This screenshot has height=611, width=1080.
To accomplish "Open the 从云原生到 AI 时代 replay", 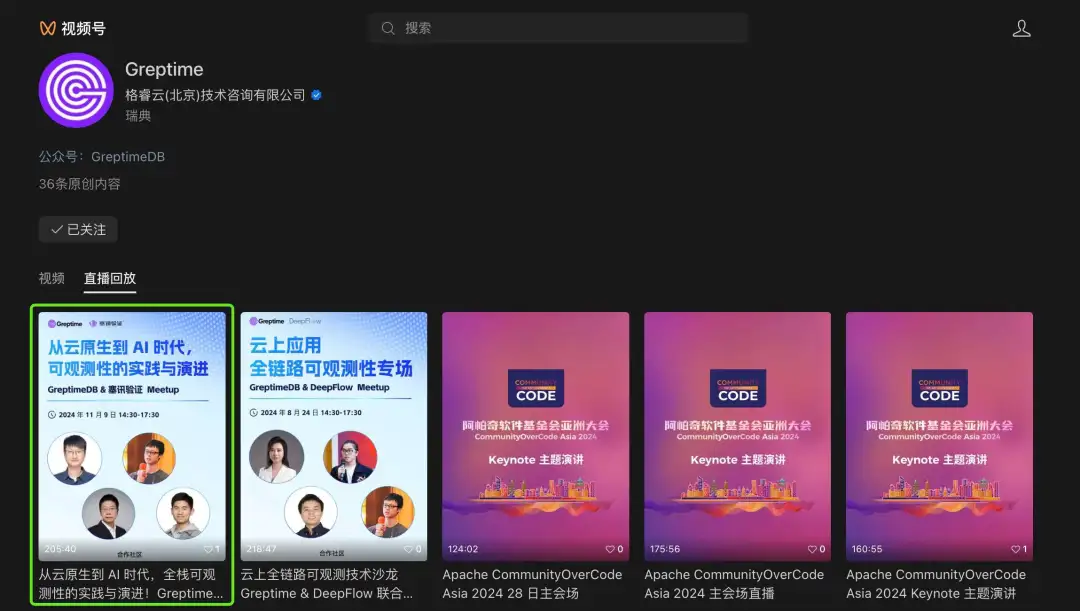I will click(x=132, y=436).
